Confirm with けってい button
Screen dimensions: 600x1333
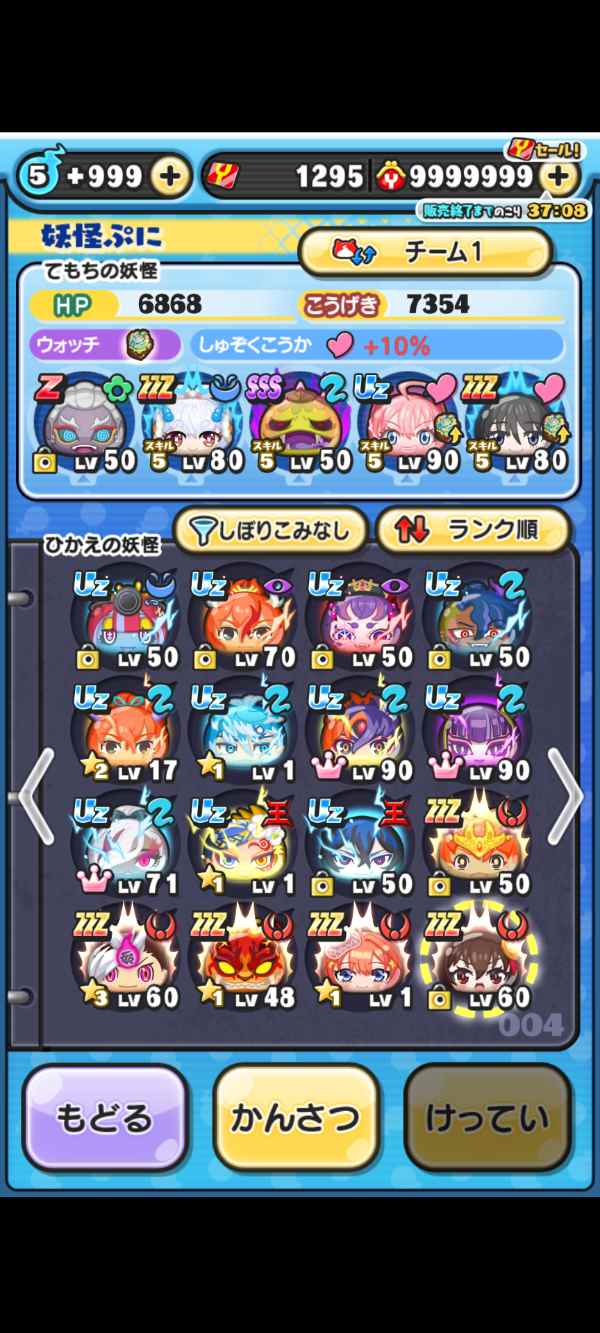pos(487,1118)
